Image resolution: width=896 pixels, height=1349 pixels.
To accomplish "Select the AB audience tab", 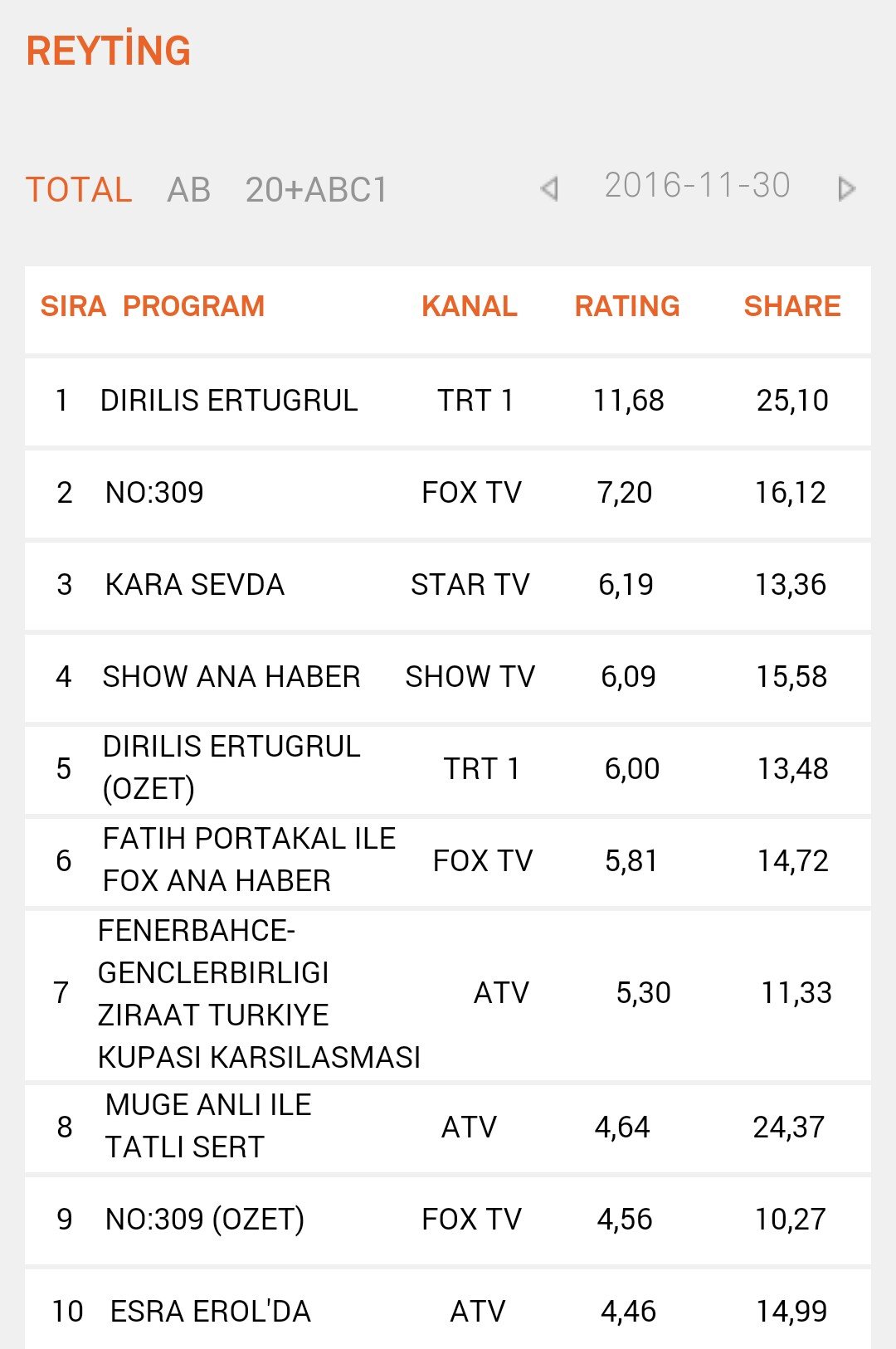I will [x=188, y=189].
